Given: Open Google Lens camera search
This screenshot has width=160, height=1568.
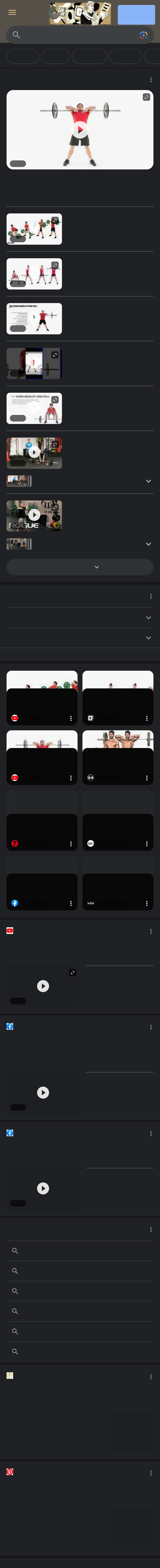Looking at the screenshot, I should [x=143, y=35].
